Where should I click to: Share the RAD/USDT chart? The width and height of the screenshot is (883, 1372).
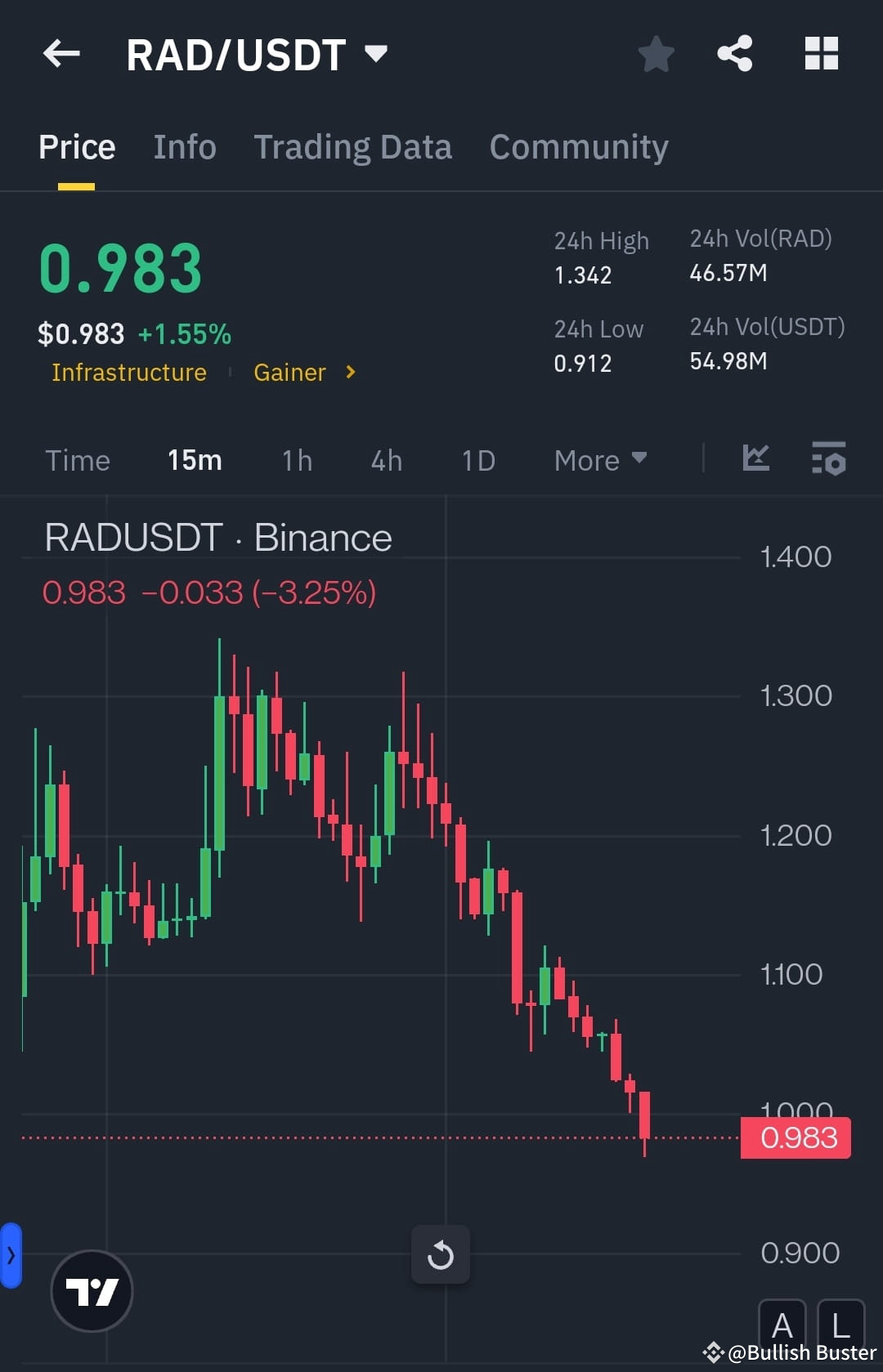coord(734,52)
